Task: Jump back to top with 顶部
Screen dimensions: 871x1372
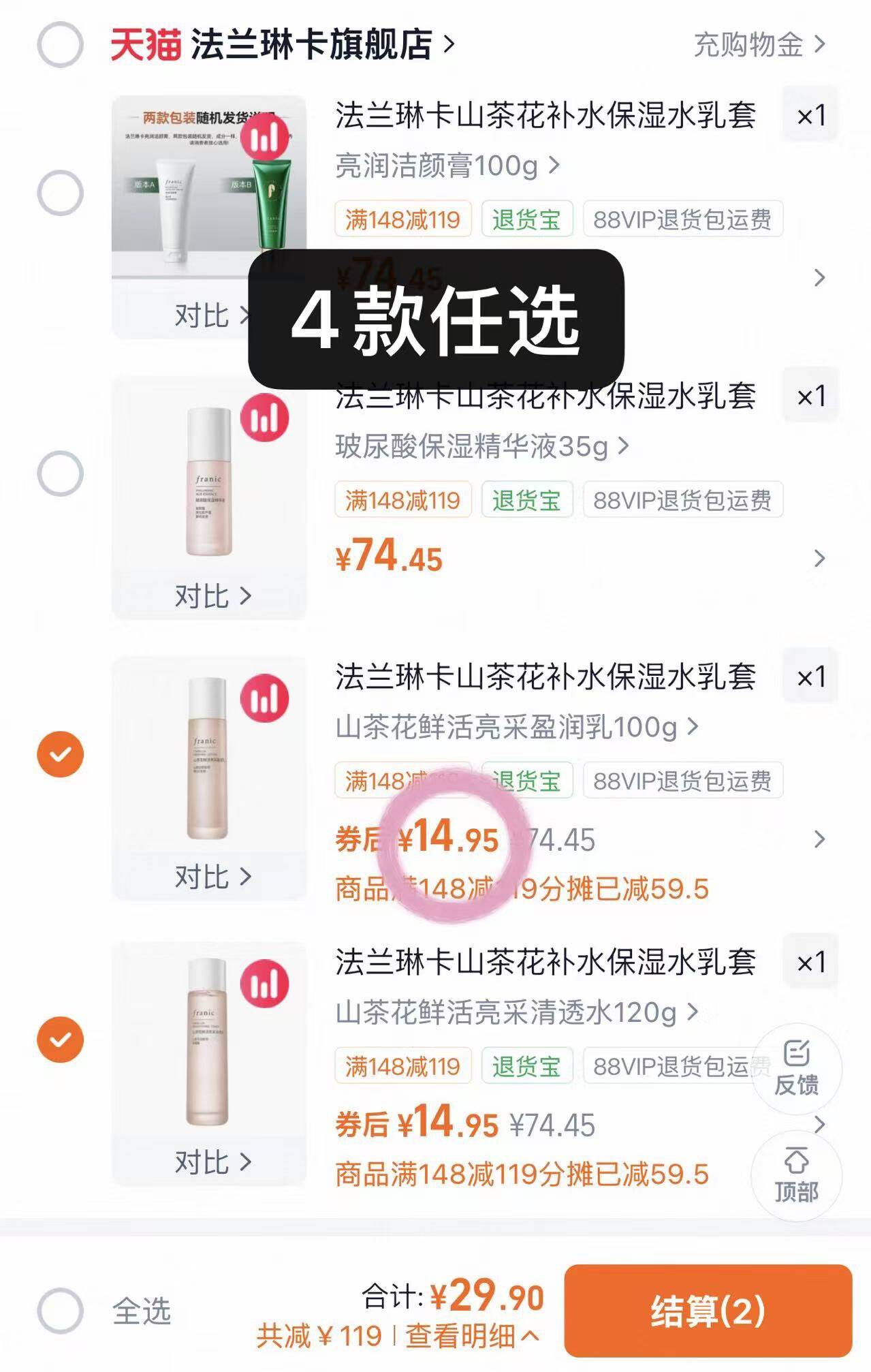Action: click(x=796, y=1176)
